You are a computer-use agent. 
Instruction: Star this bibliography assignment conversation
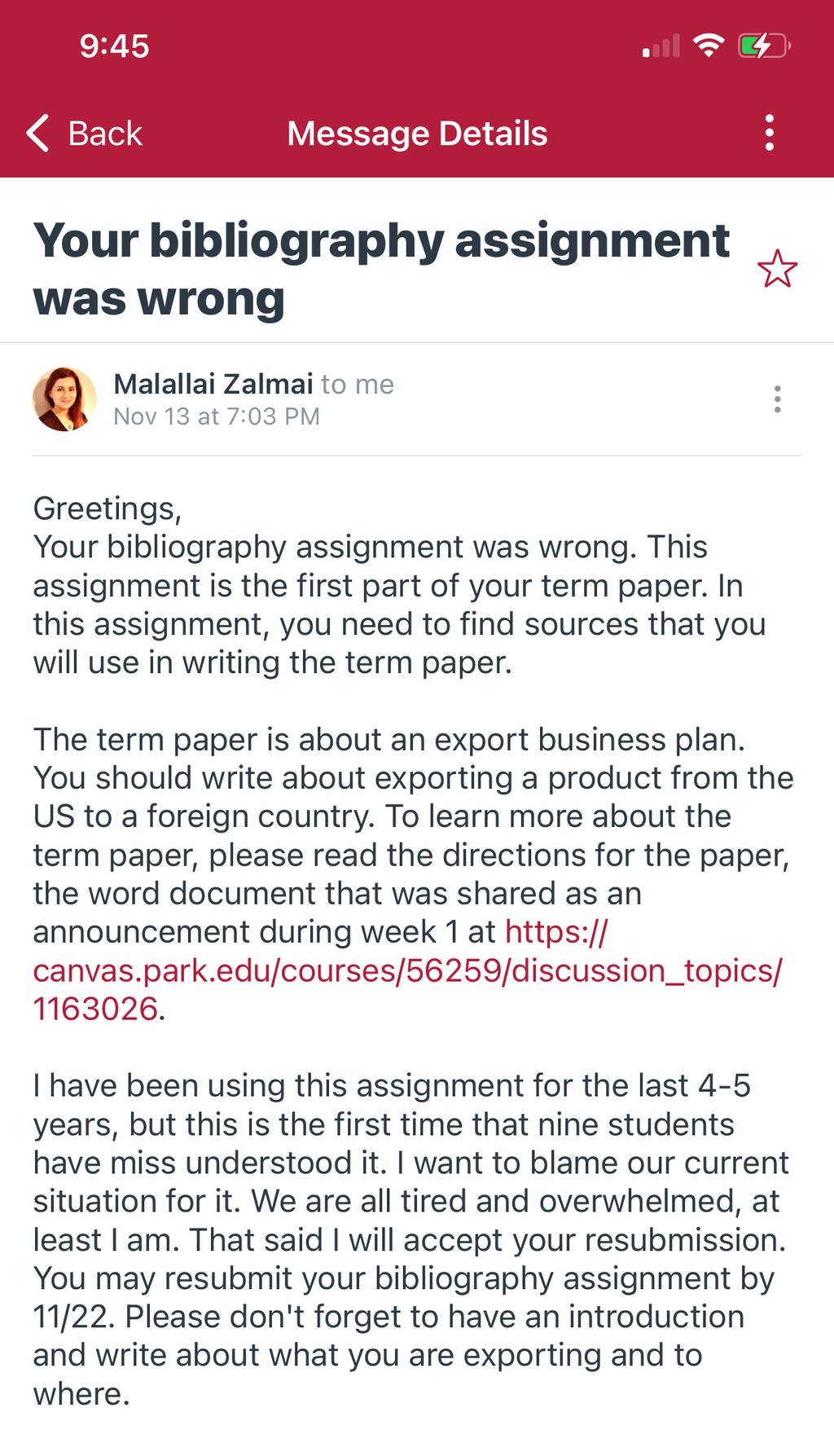[777, 270]
